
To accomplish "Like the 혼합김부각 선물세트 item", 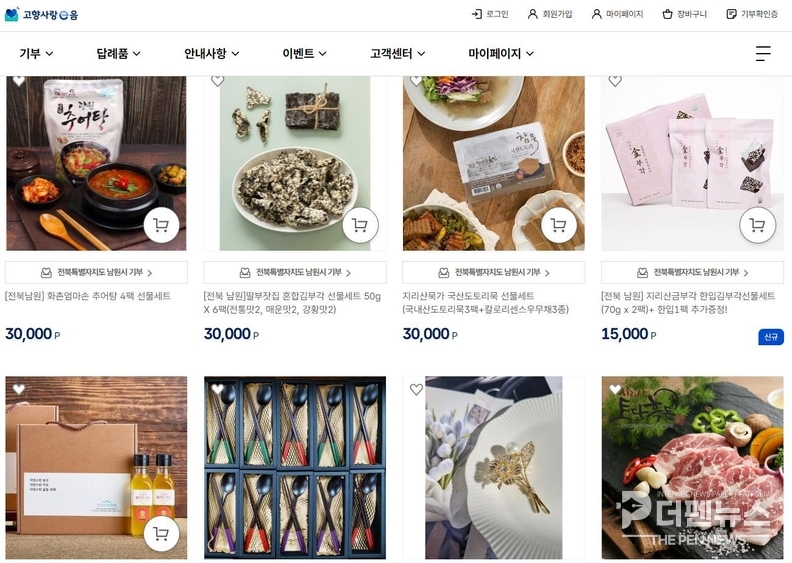I will (217, 81).
